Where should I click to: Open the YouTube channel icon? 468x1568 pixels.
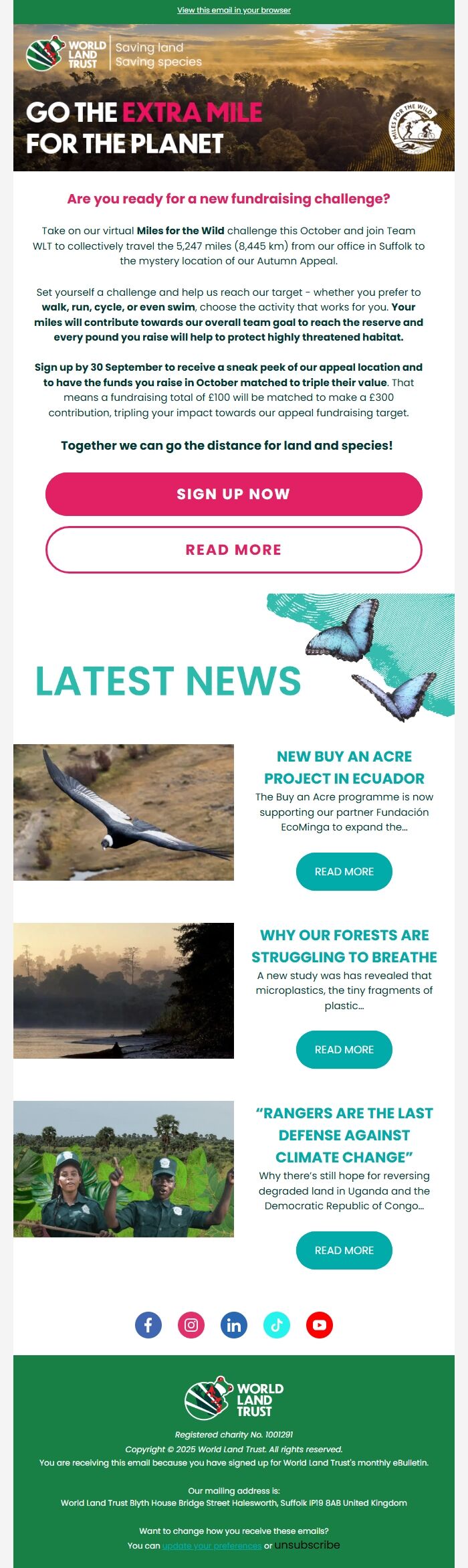point(320,1325)
